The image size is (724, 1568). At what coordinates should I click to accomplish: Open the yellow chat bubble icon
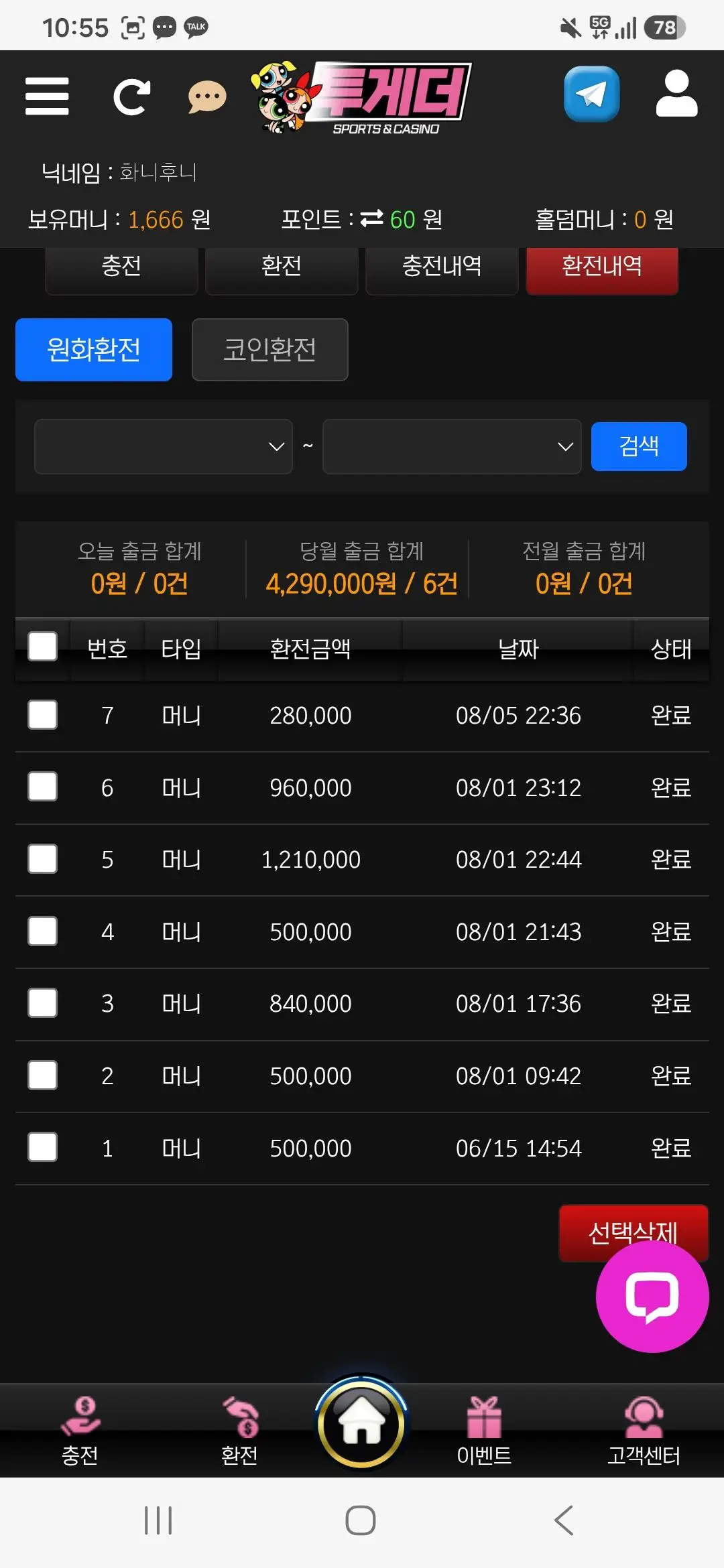pyautogui.click(x=207, y=98)
